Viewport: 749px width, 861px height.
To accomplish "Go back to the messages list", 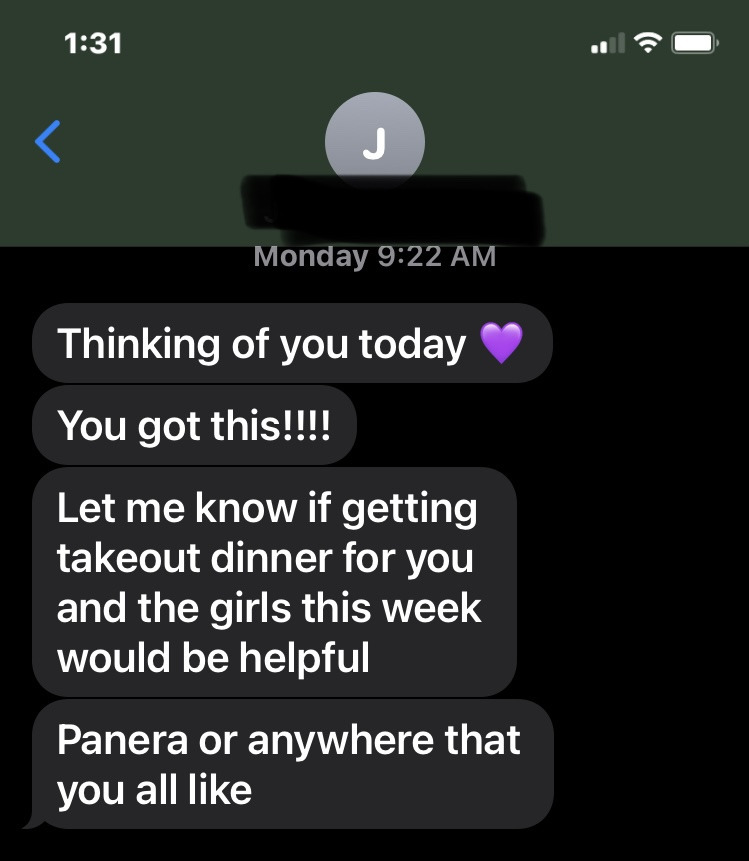I will click(x=48, y=141).
